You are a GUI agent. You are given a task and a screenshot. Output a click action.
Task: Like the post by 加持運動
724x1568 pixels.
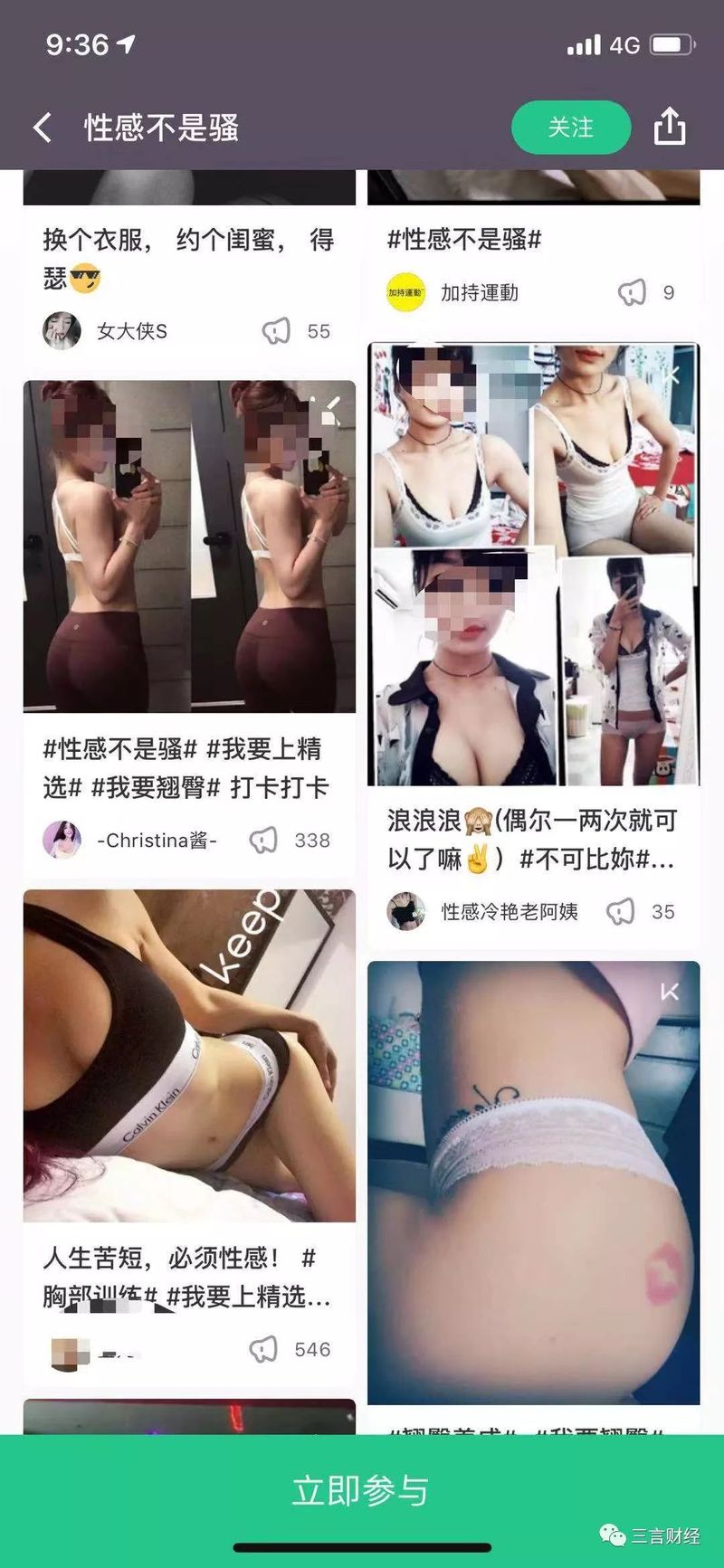(x=632, y=292)
